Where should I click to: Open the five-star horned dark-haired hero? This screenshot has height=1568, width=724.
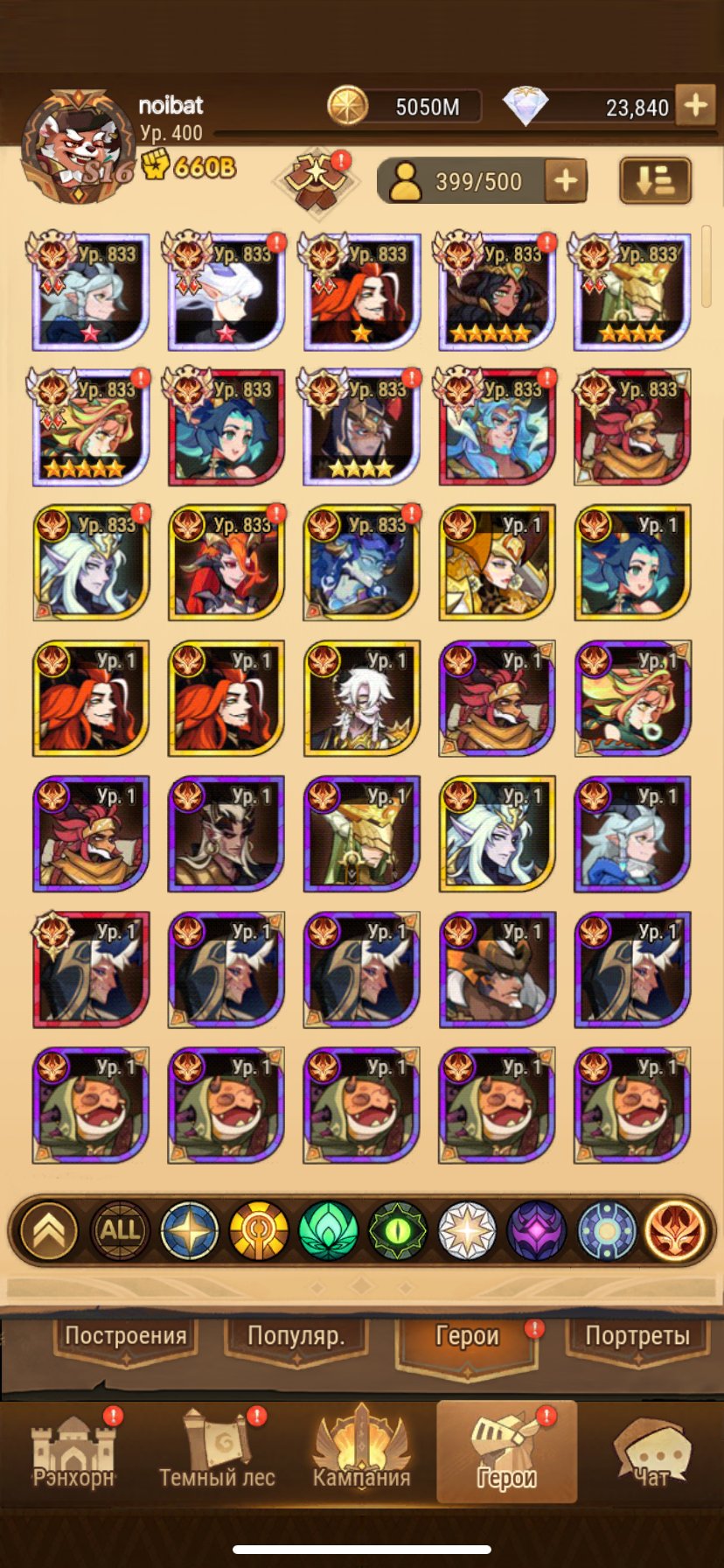496,292
